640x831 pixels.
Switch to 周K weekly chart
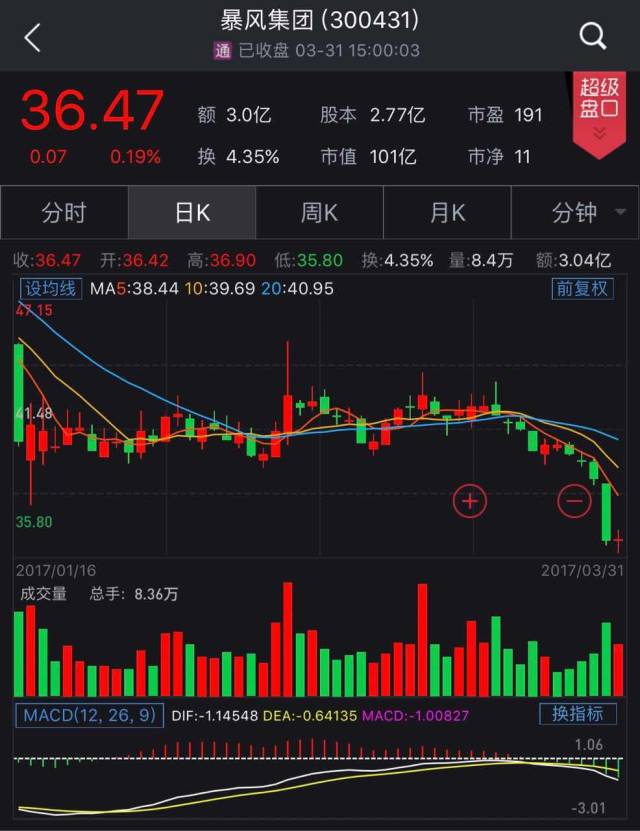pyautogui.click(x=320, y=212)
